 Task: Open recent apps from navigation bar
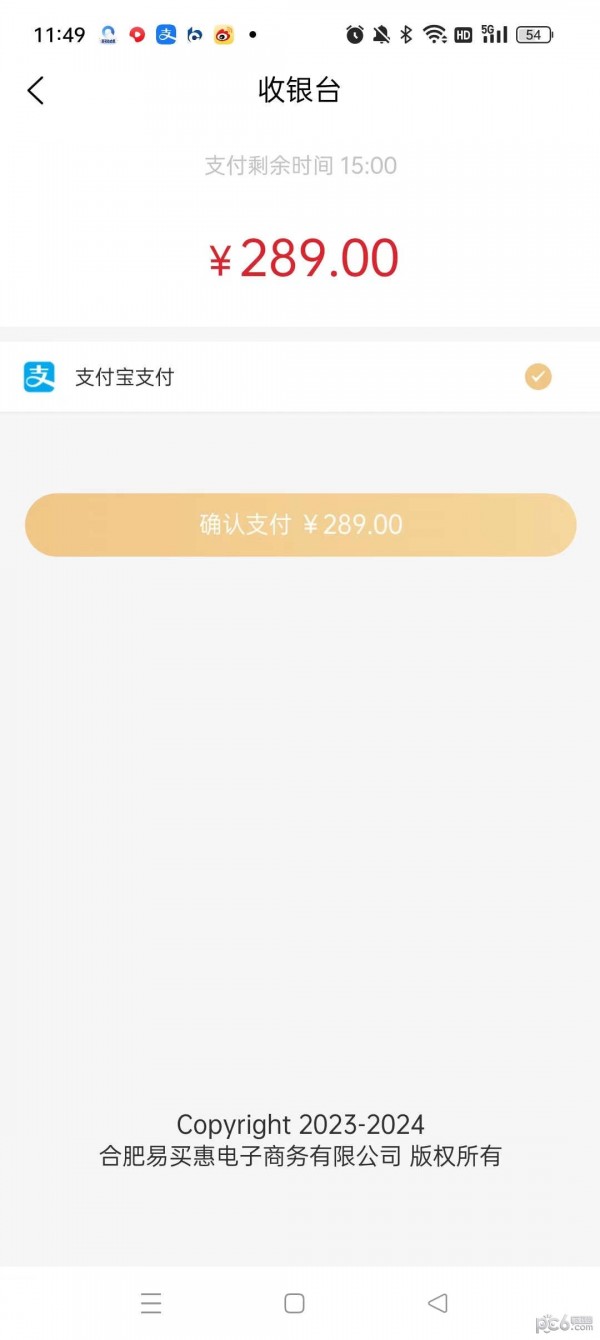151,1303
